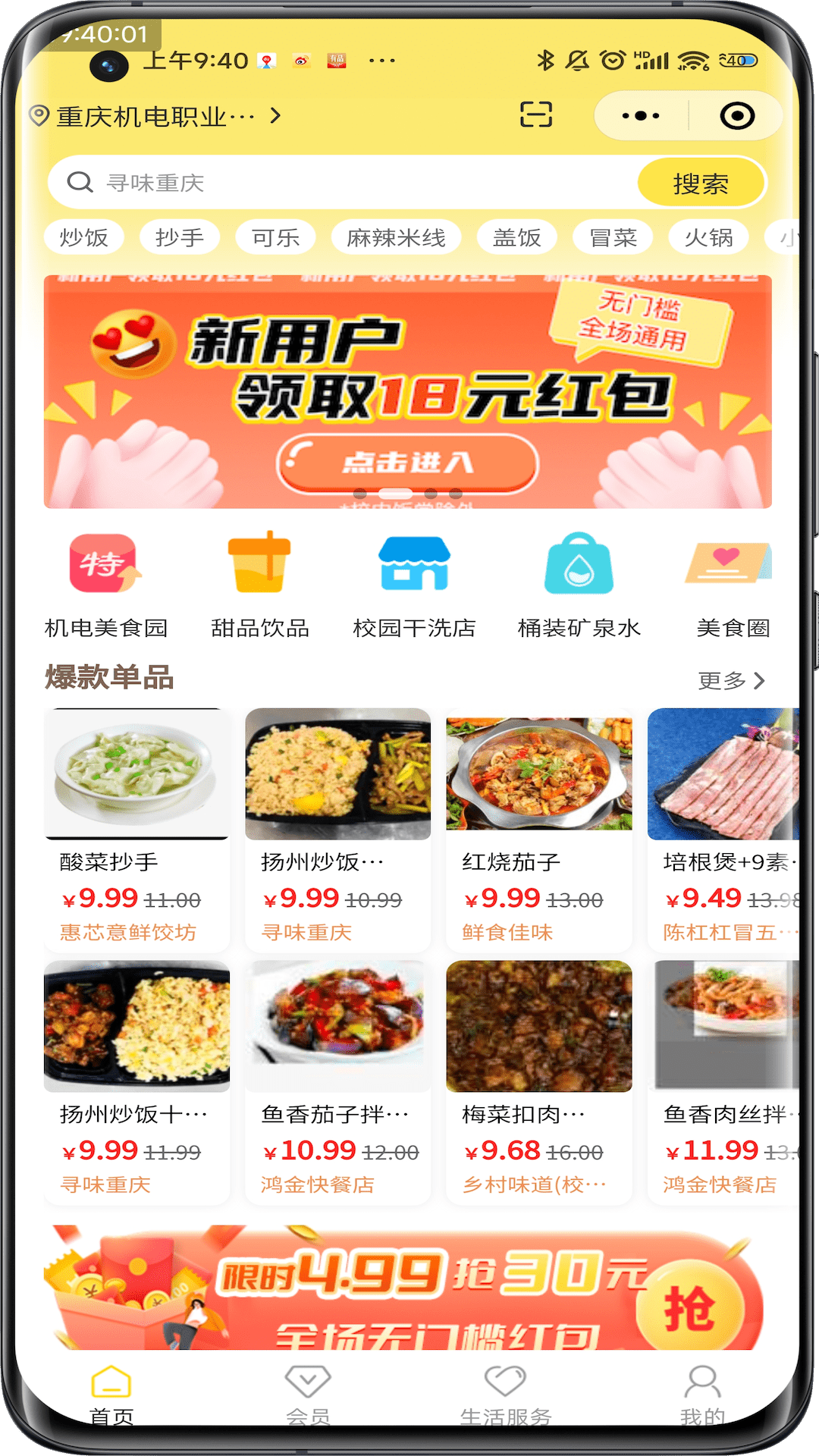Open the mini program more options menu

(641, 116)
